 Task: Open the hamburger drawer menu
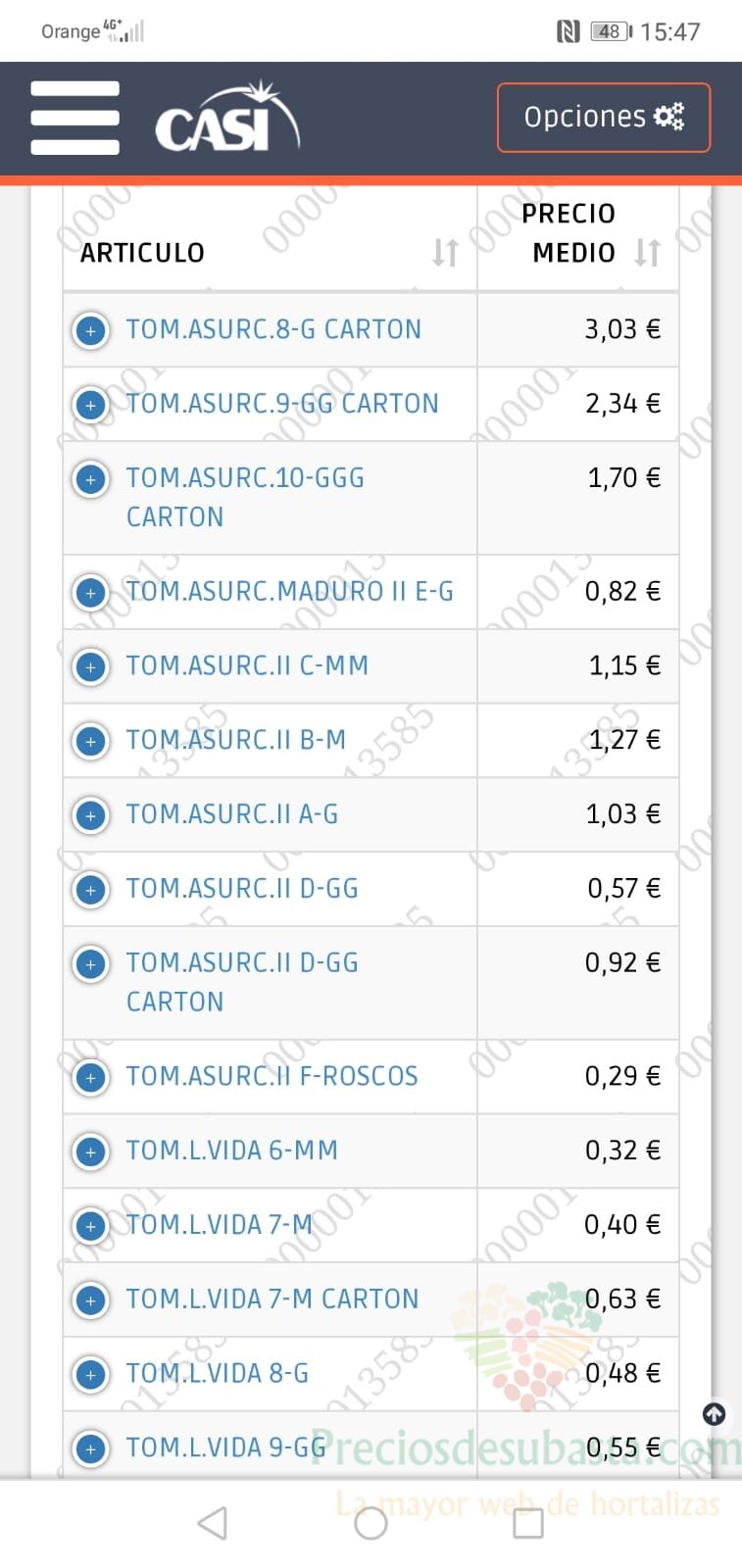tap(74, 118)
